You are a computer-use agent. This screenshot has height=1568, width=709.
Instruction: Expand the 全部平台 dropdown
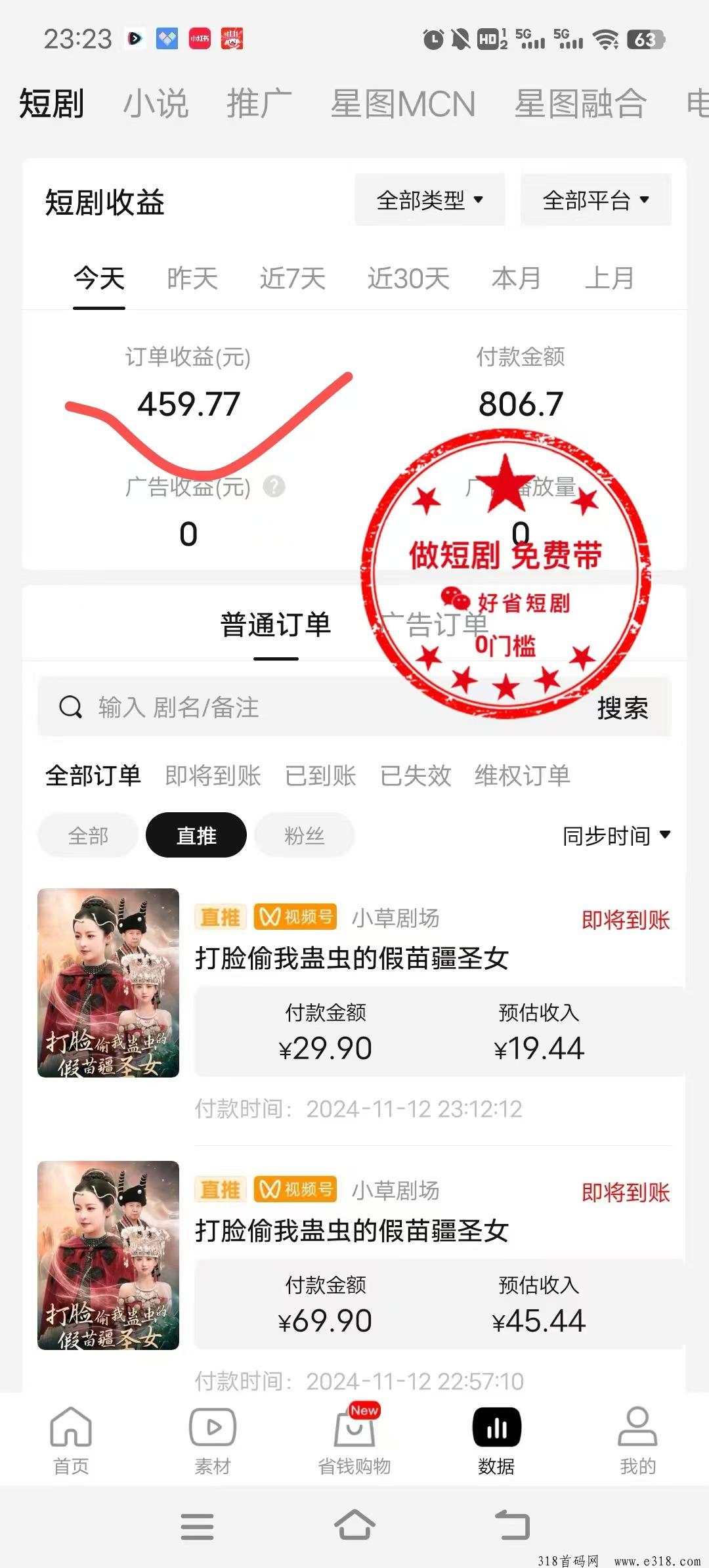[x=595, y=200]
